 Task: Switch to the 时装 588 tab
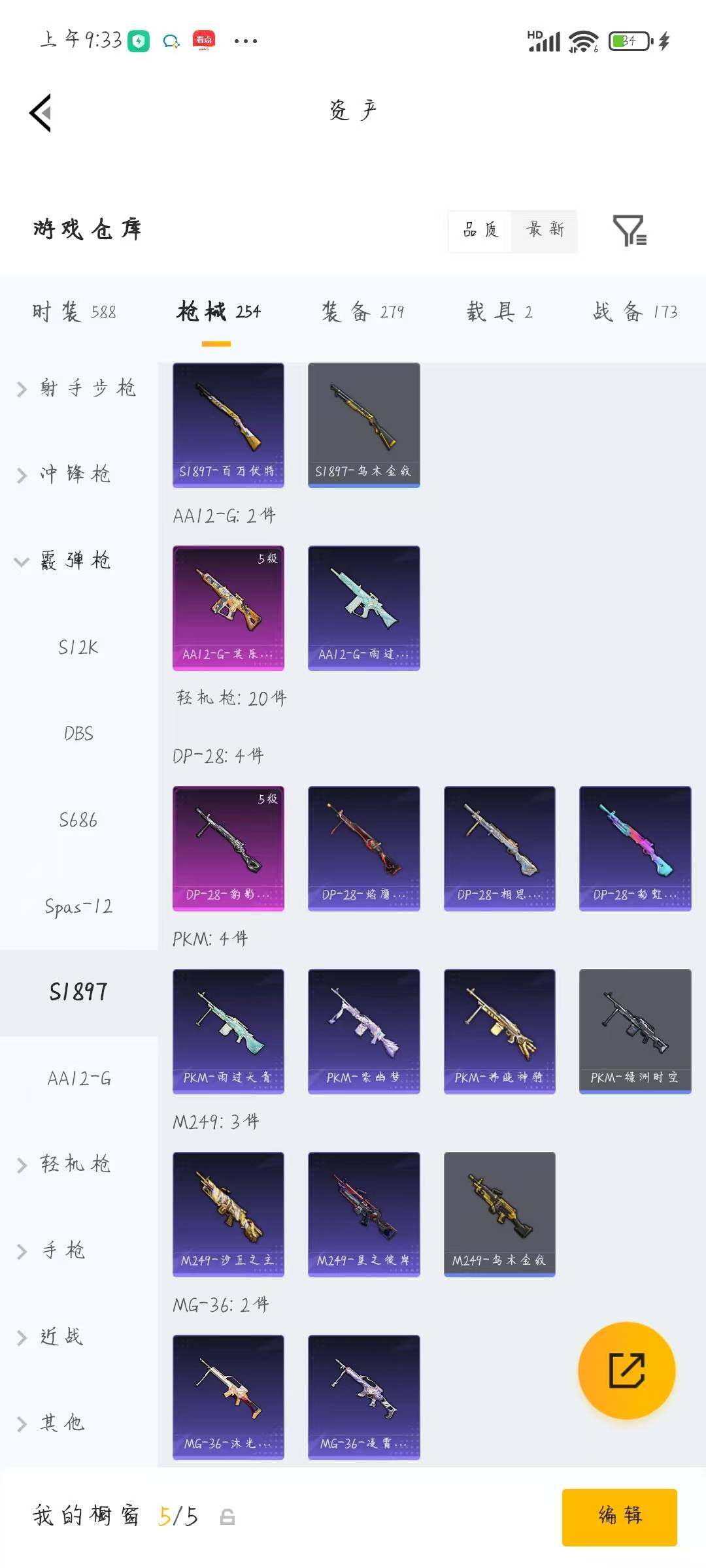click(74, 312)
